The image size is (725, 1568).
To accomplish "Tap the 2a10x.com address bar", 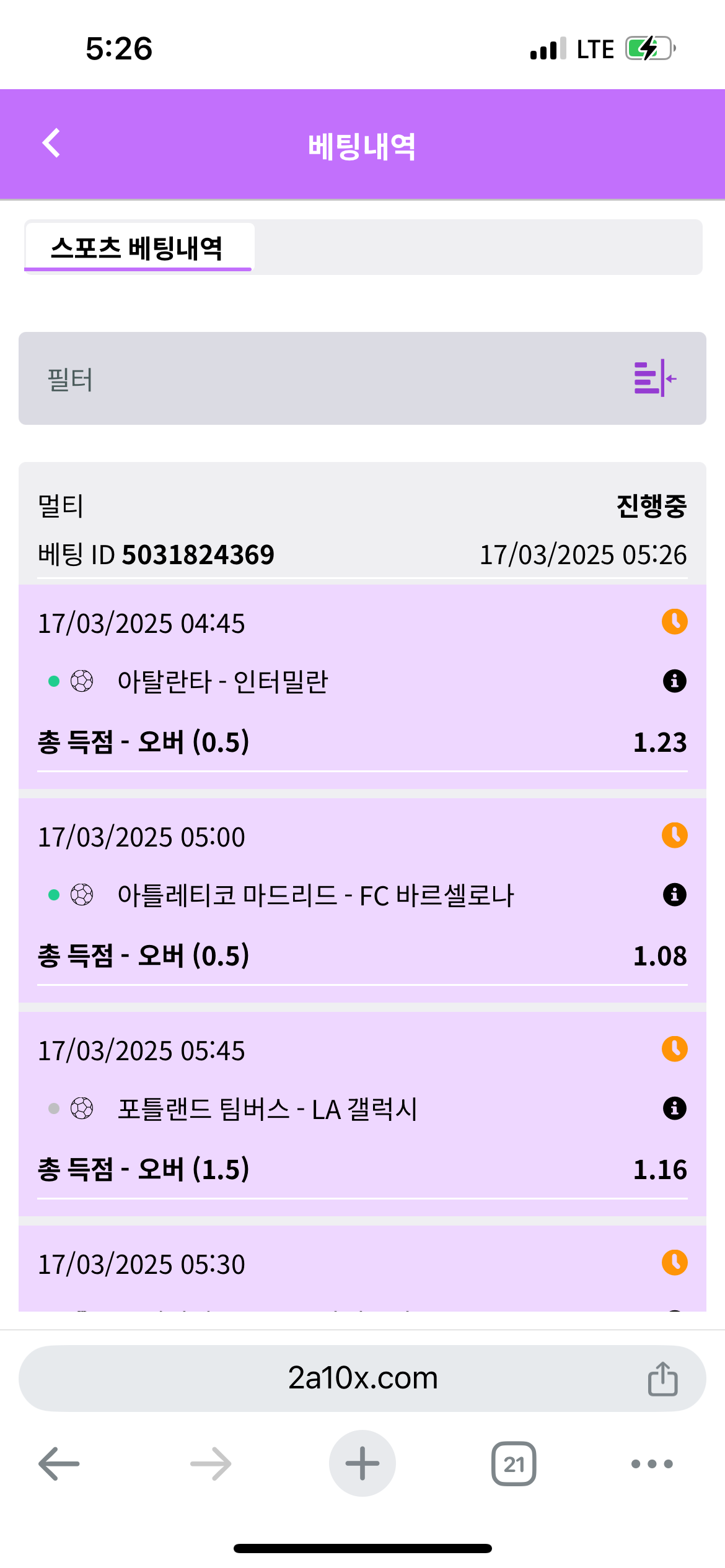I will (x=362, y=1379).
